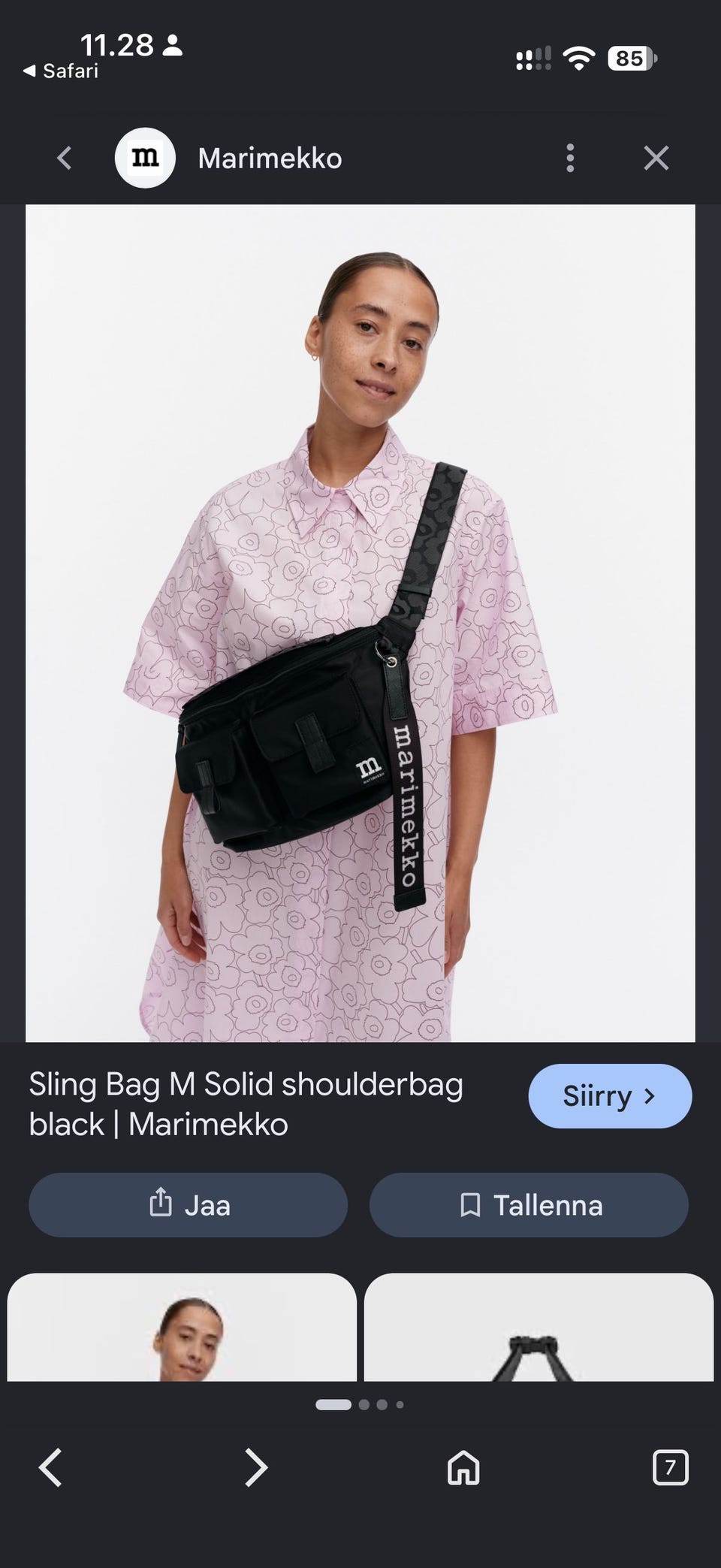
Task: Close the image viewer
Action: 656,159
